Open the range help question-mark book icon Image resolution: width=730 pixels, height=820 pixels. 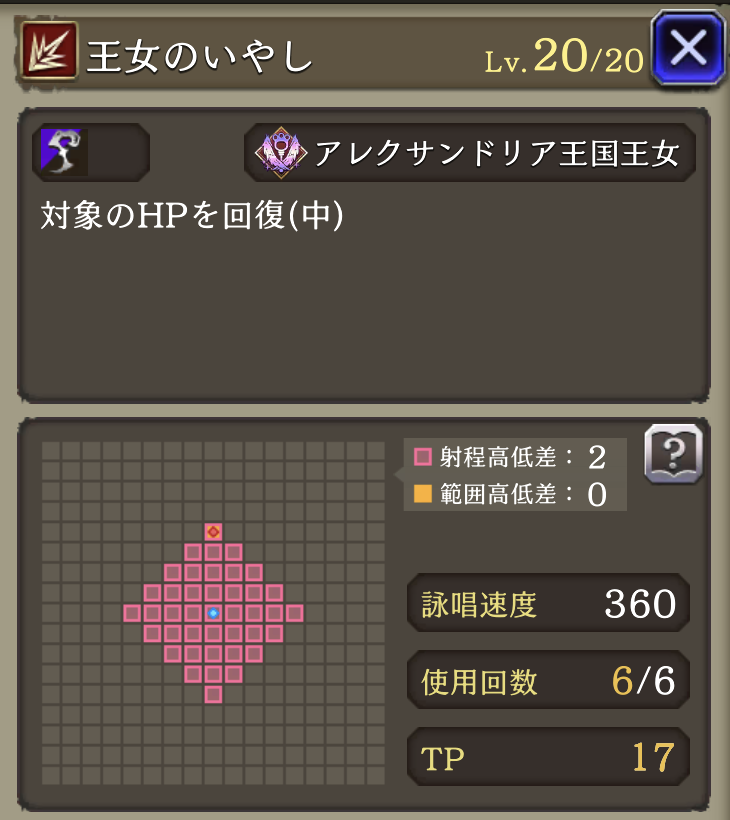click(673, 454)
